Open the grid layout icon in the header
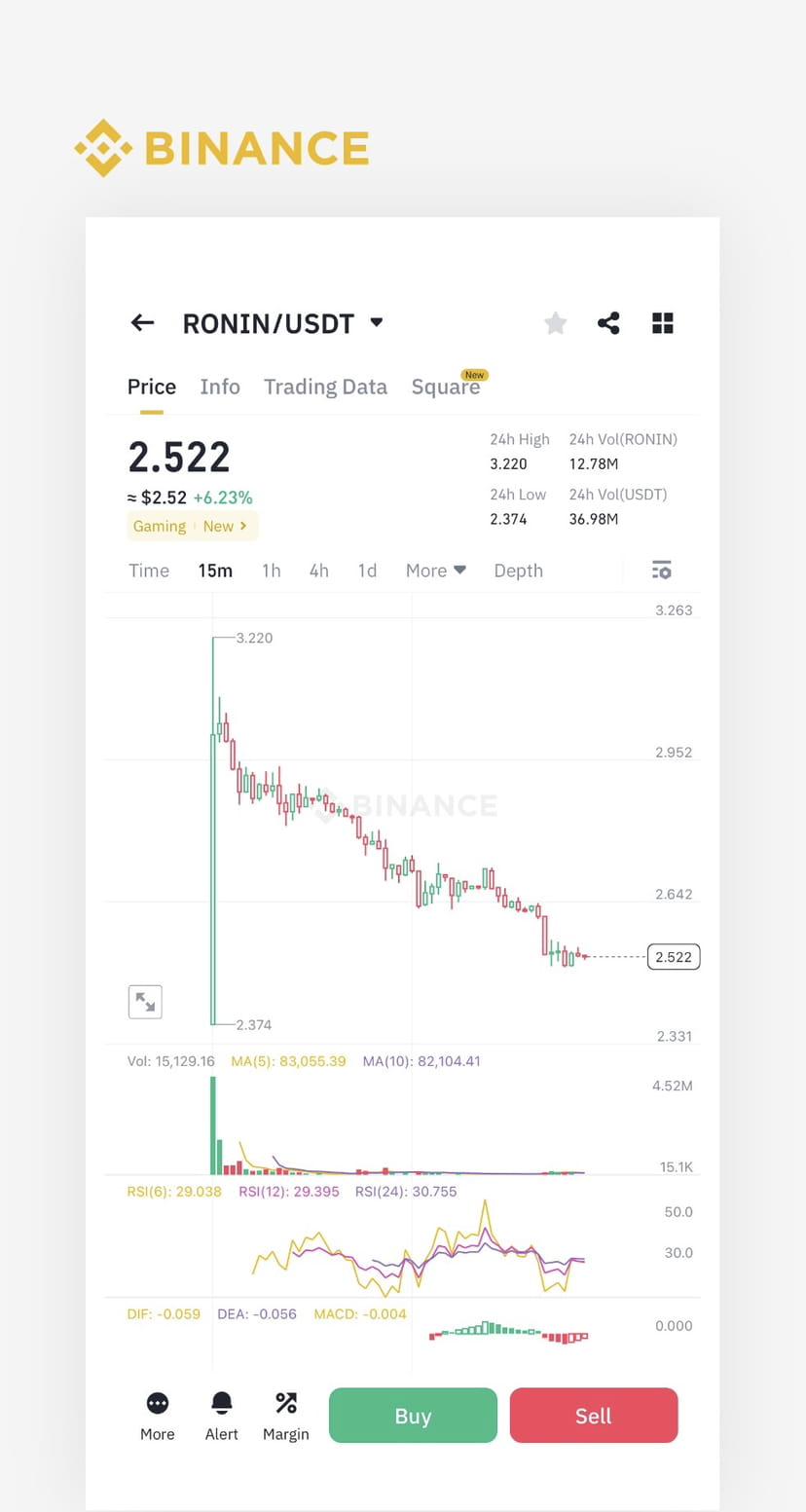This screenshot has width=806, height=1512. click(662, 322)
